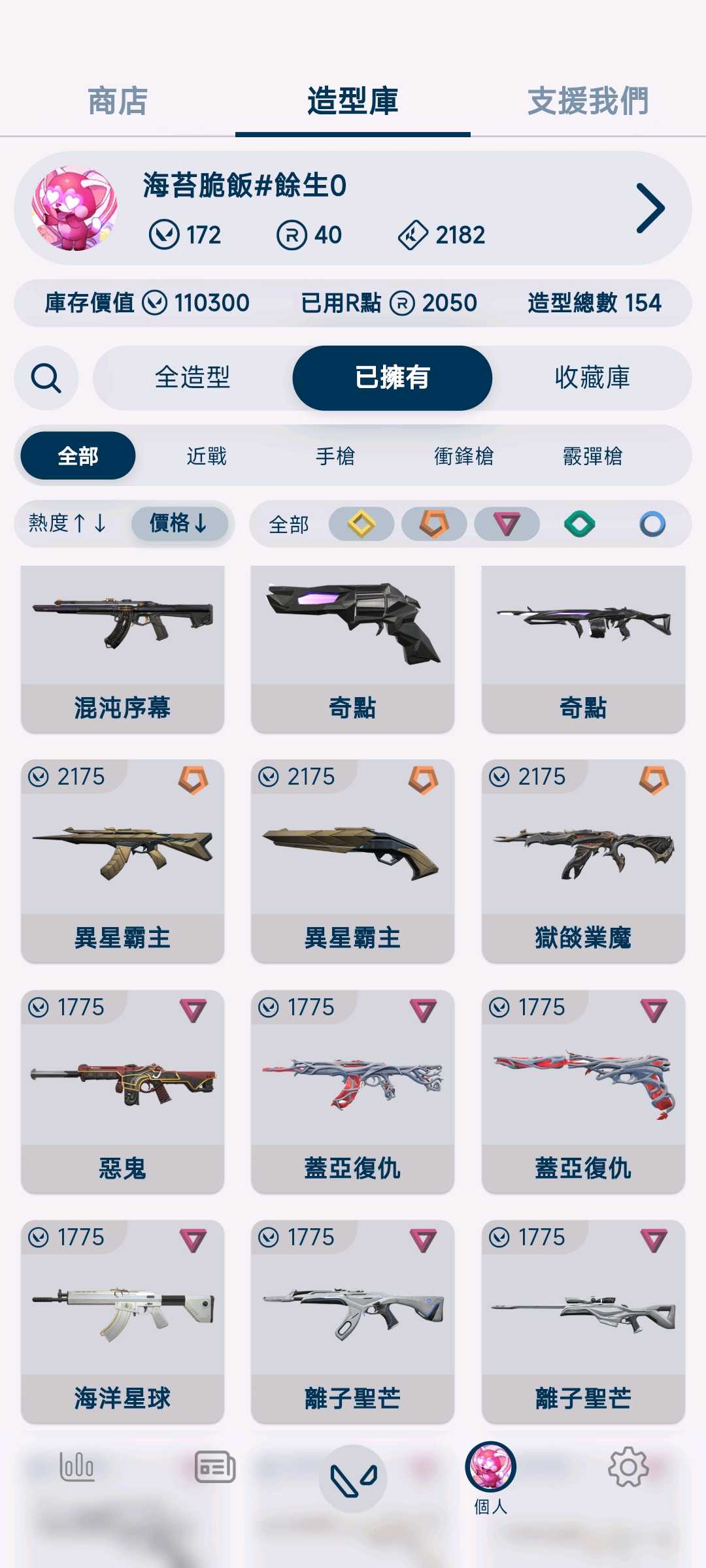Sort skins by 價格
The height and width of the screenshot is (1568, 706).
(179, 523)
